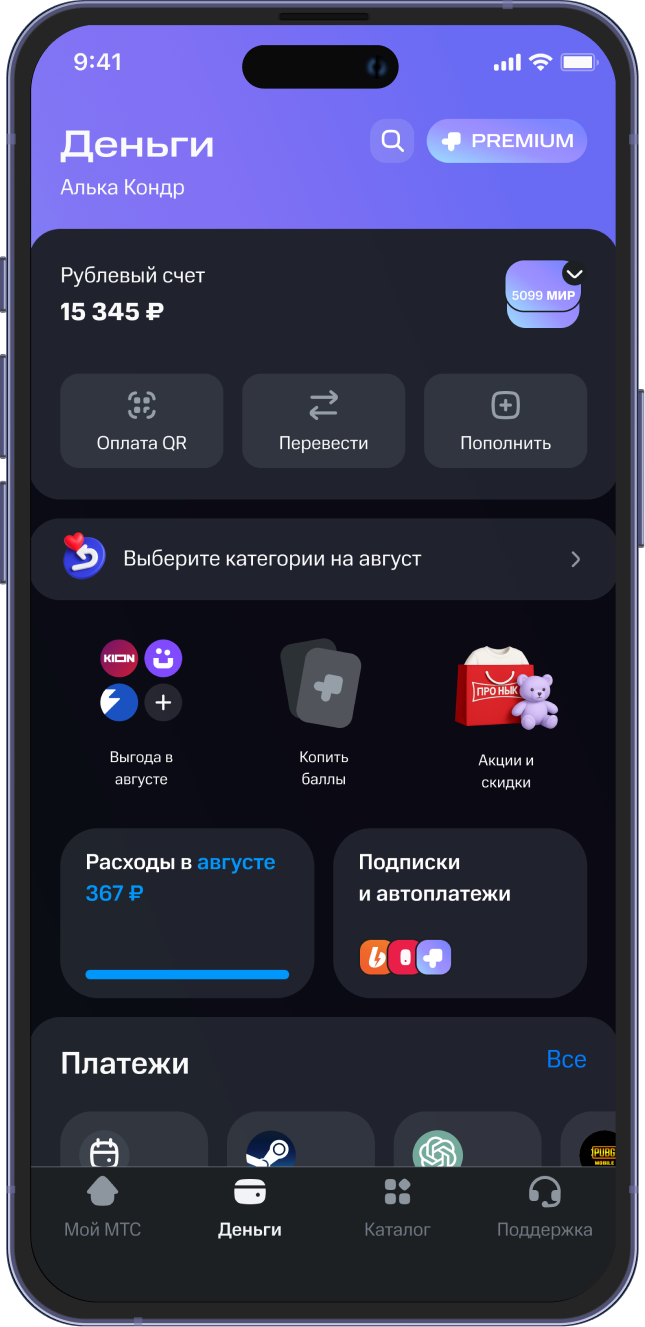Screen dimensions: 645x1327
Task: Top up with the Пополнить button
Action: click(x=505, y=421)
